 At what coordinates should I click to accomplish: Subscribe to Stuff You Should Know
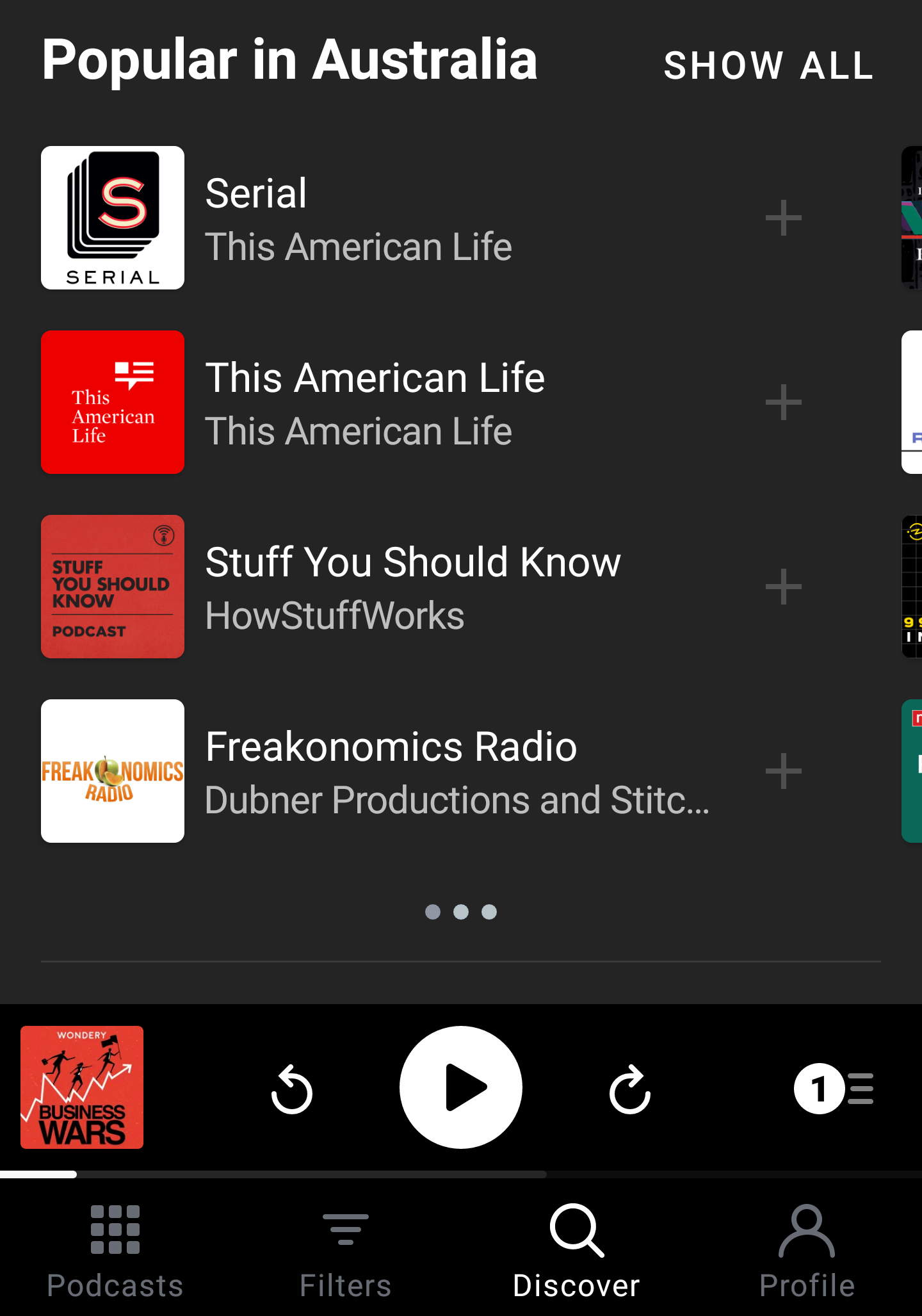click(782, 585)
